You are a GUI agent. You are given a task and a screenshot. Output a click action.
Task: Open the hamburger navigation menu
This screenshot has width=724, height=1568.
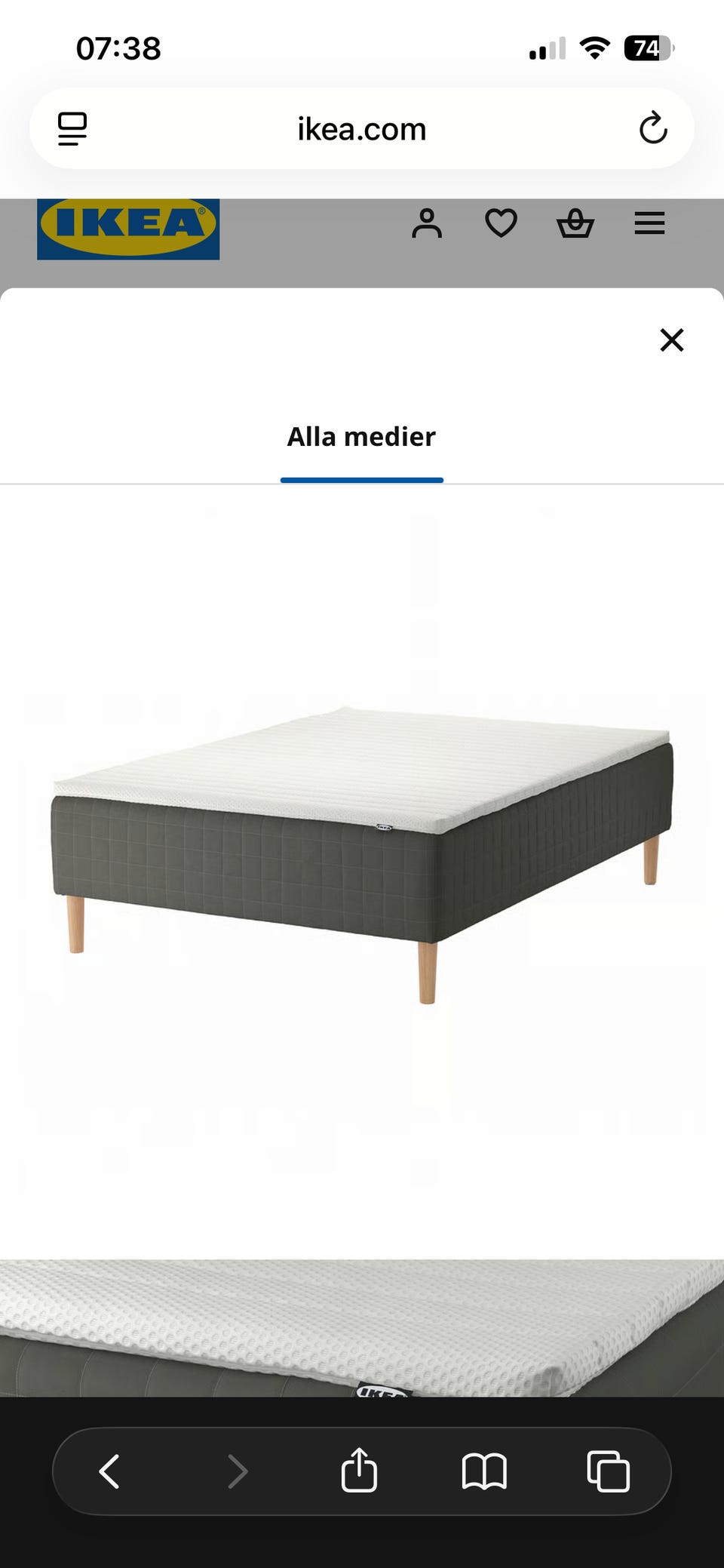(649, 223)
